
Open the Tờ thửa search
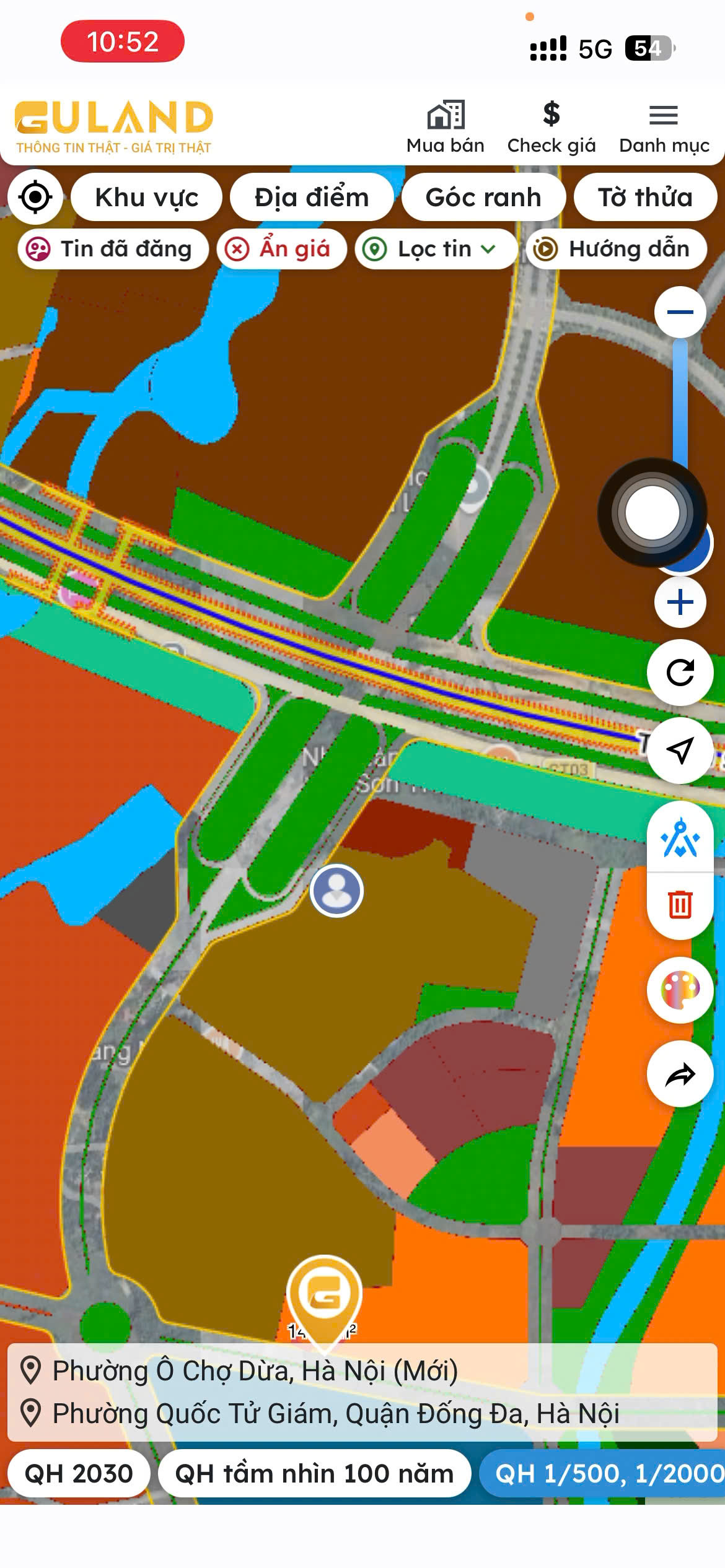point(645,197)
